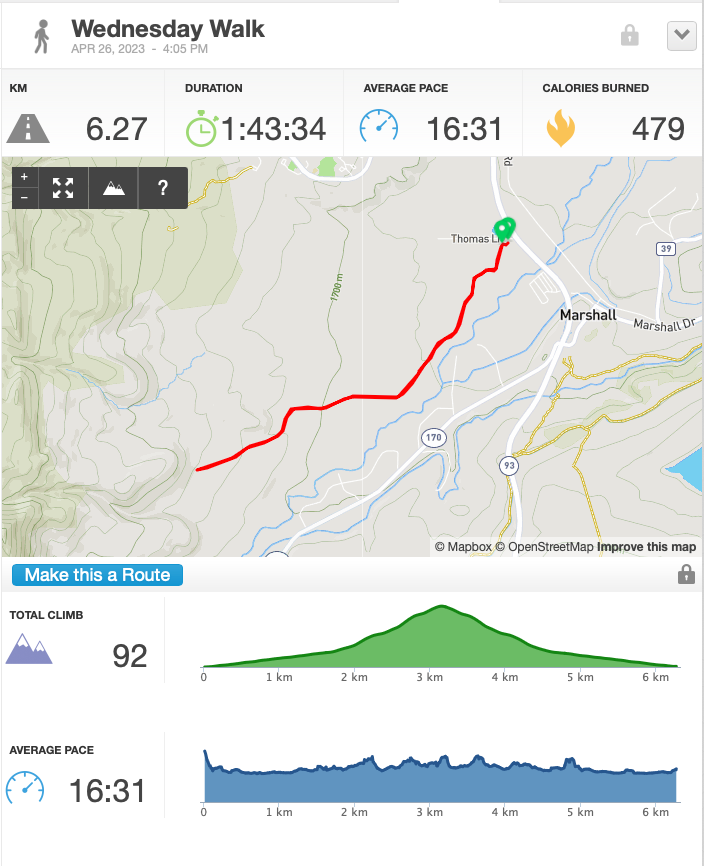The image size is (704, 866).
Task: Tap the privacy lock beside the title
Action: pos(629,35)
